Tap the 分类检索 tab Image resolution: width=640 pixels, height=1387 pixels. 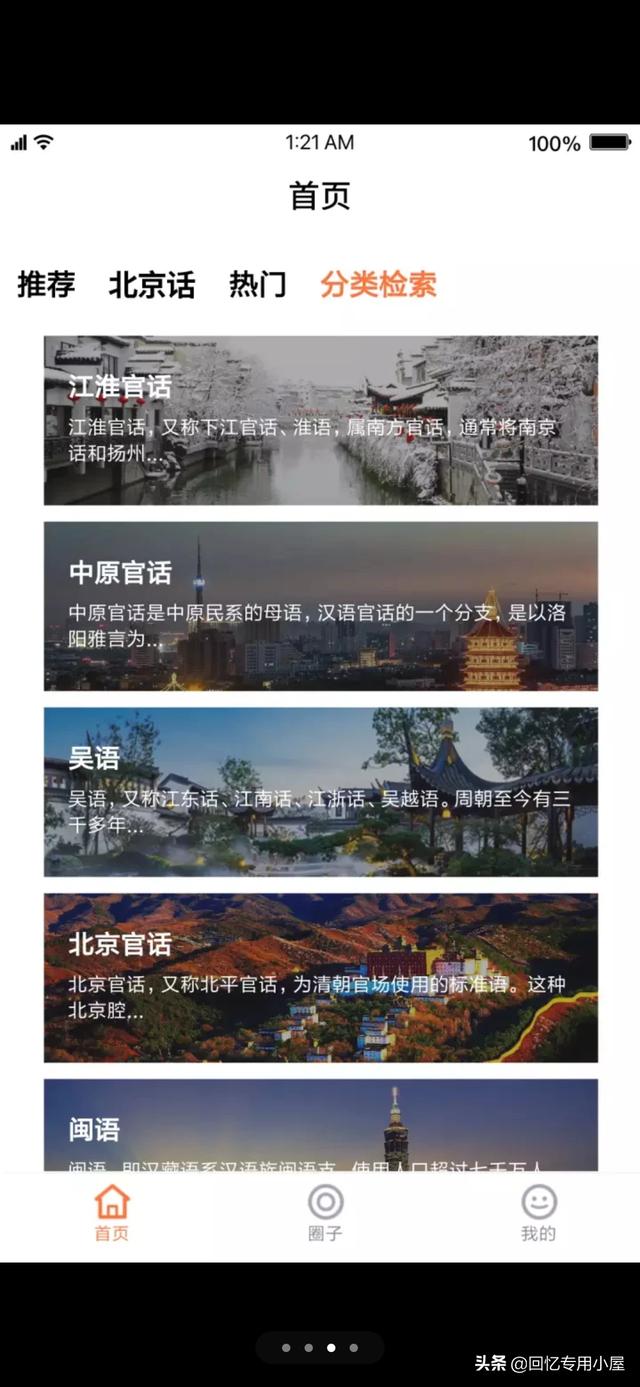tap(378, 285)
